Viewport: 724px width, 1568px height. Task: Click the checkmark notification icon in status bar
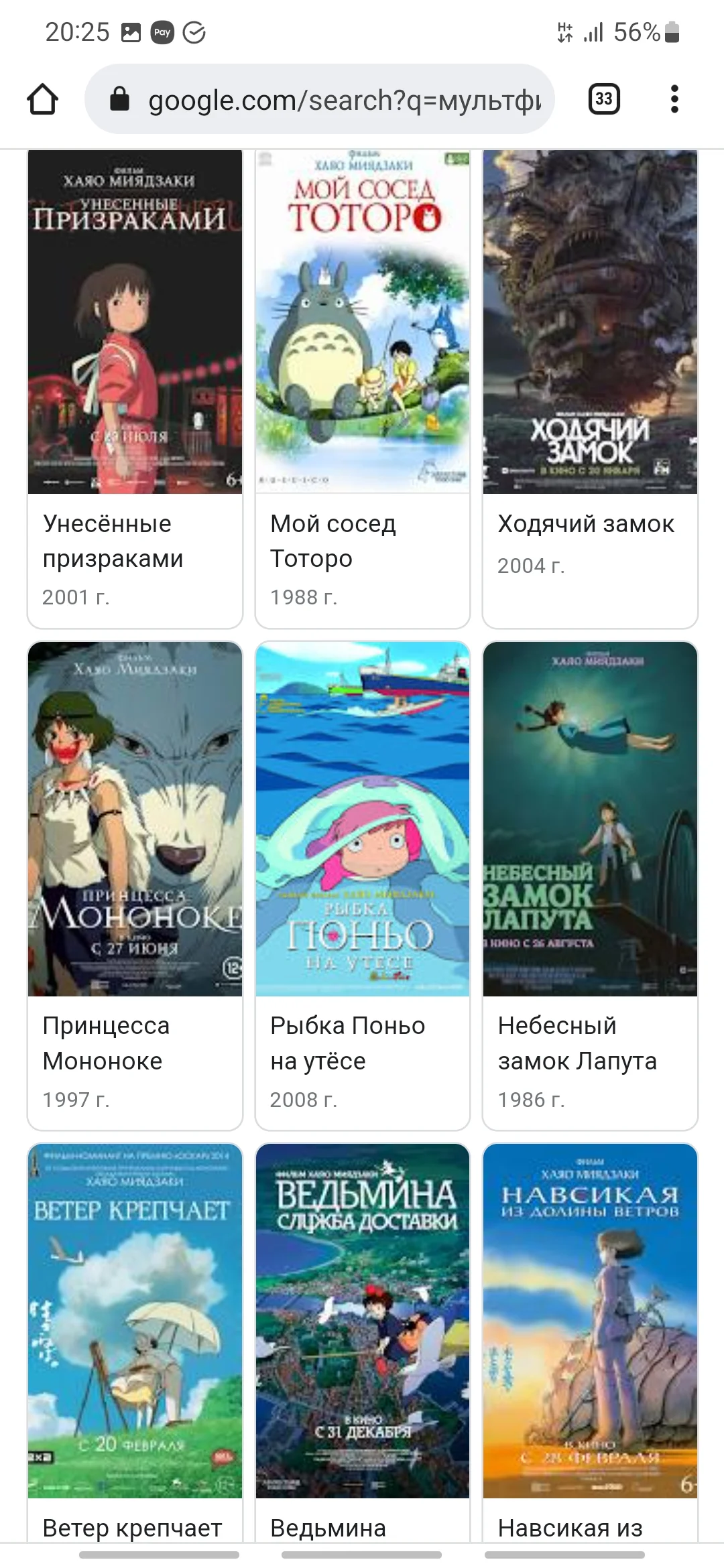pos(194,30)
